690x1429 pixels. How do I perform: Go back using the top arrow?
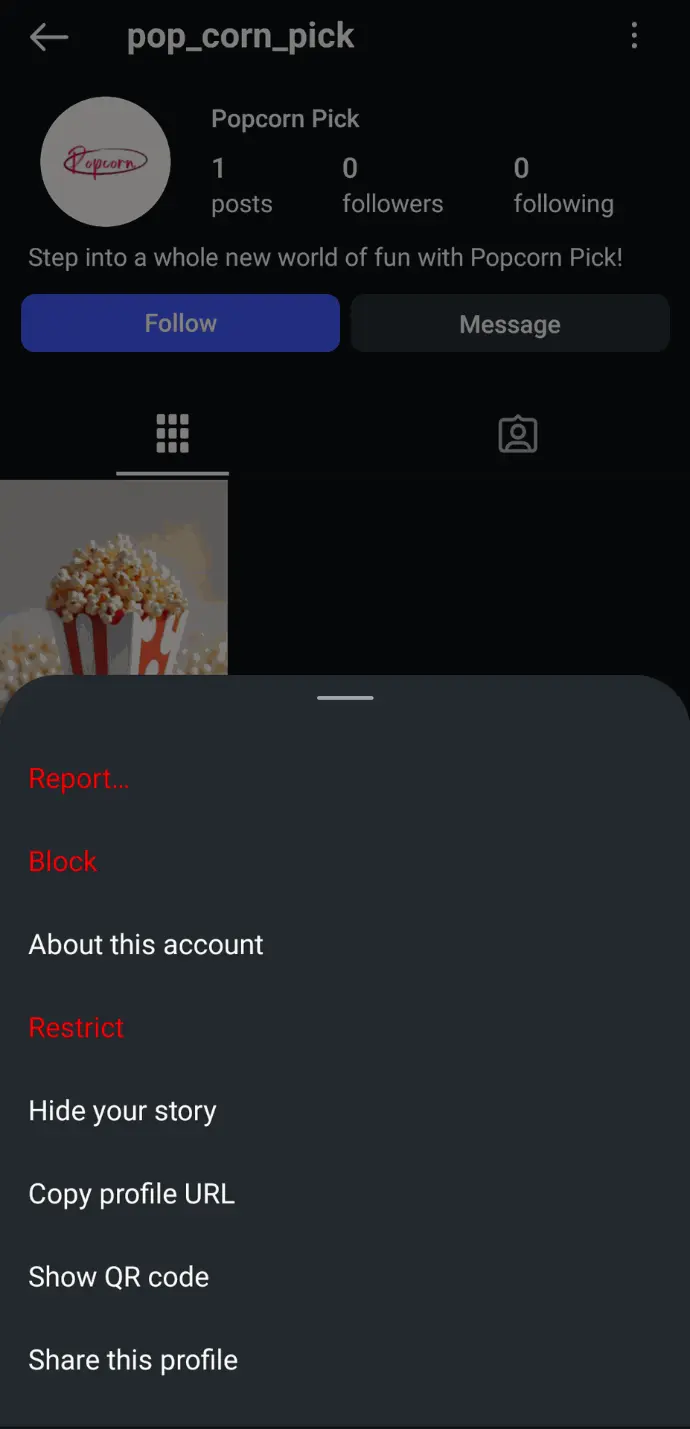tap(48, 37)
